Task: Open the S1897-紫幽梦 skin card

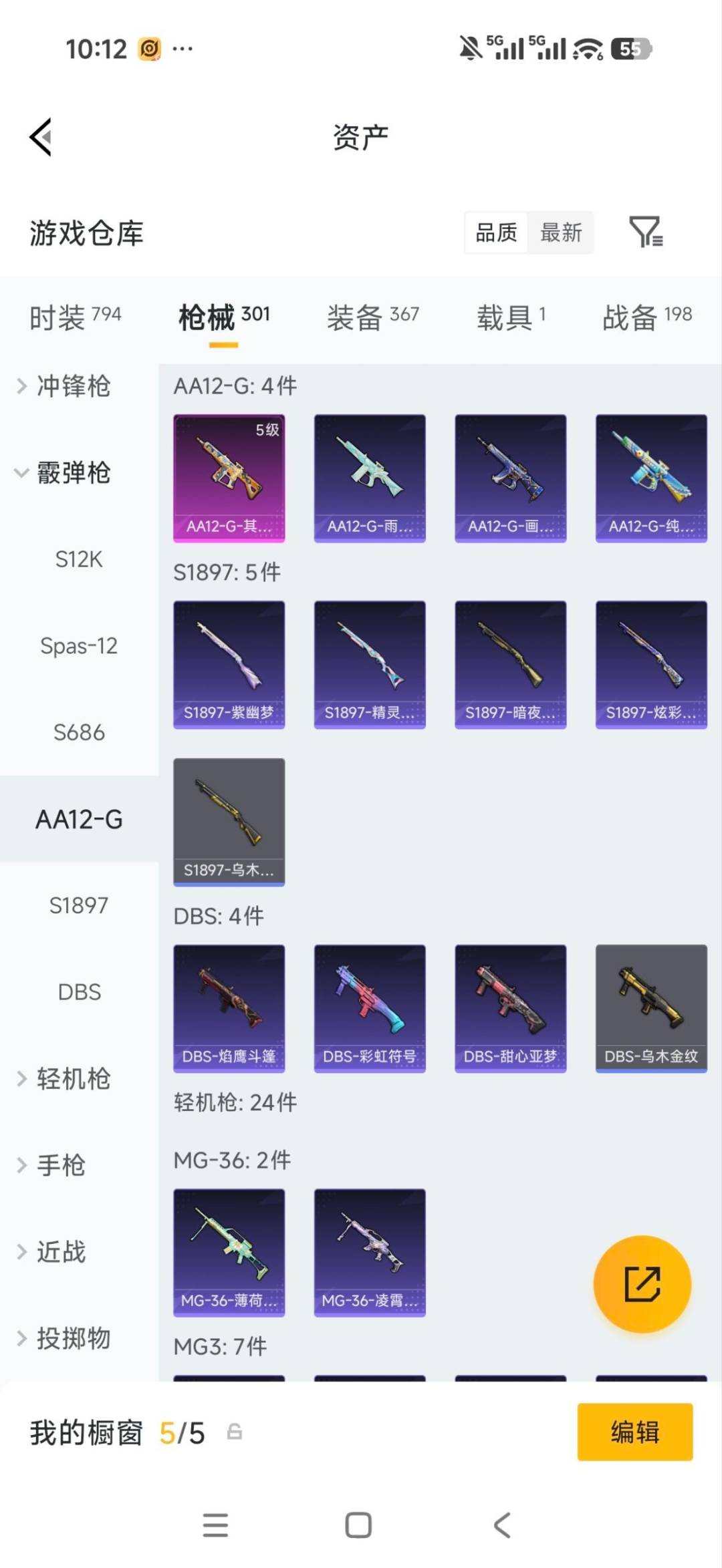Action: (x=229, y=665)
